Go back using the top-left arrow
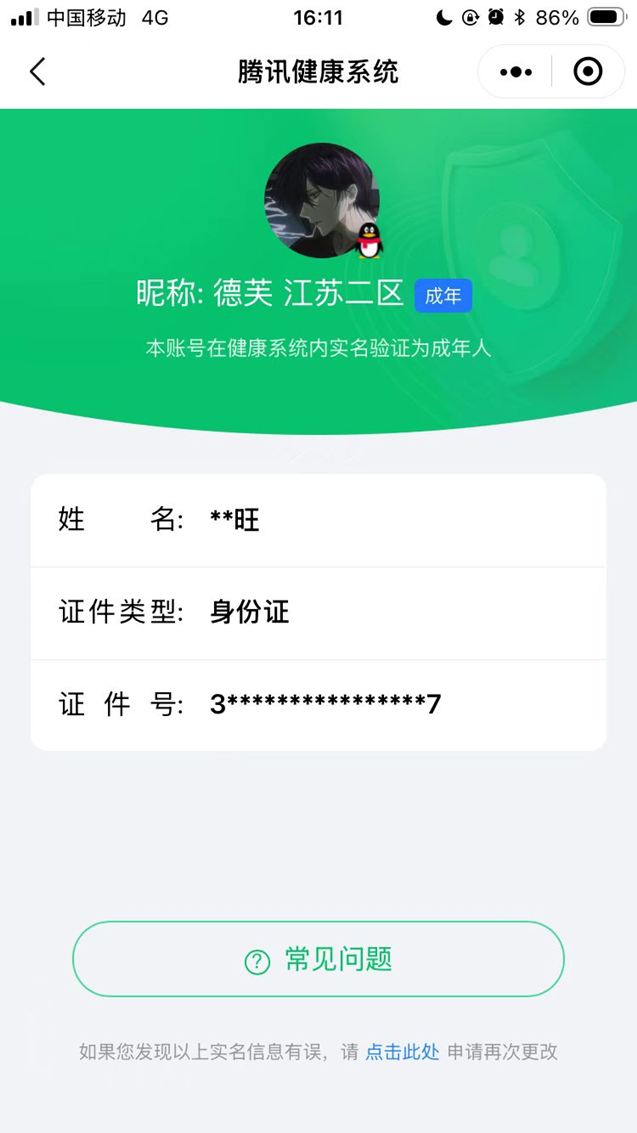The image size is (637, 1133). (38, 72)
